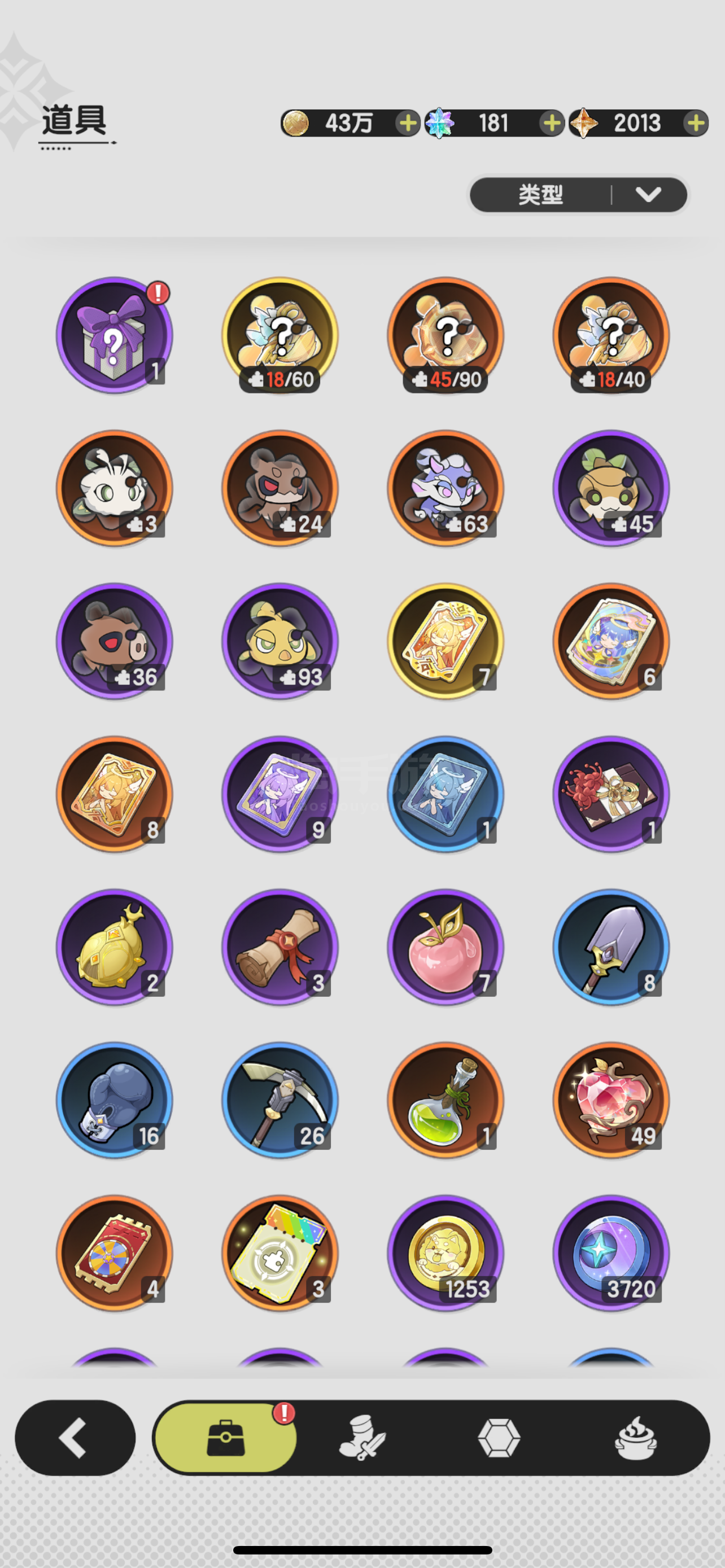
Task: Select the fragment item showing 45/90
Action: tap(446, 335)
